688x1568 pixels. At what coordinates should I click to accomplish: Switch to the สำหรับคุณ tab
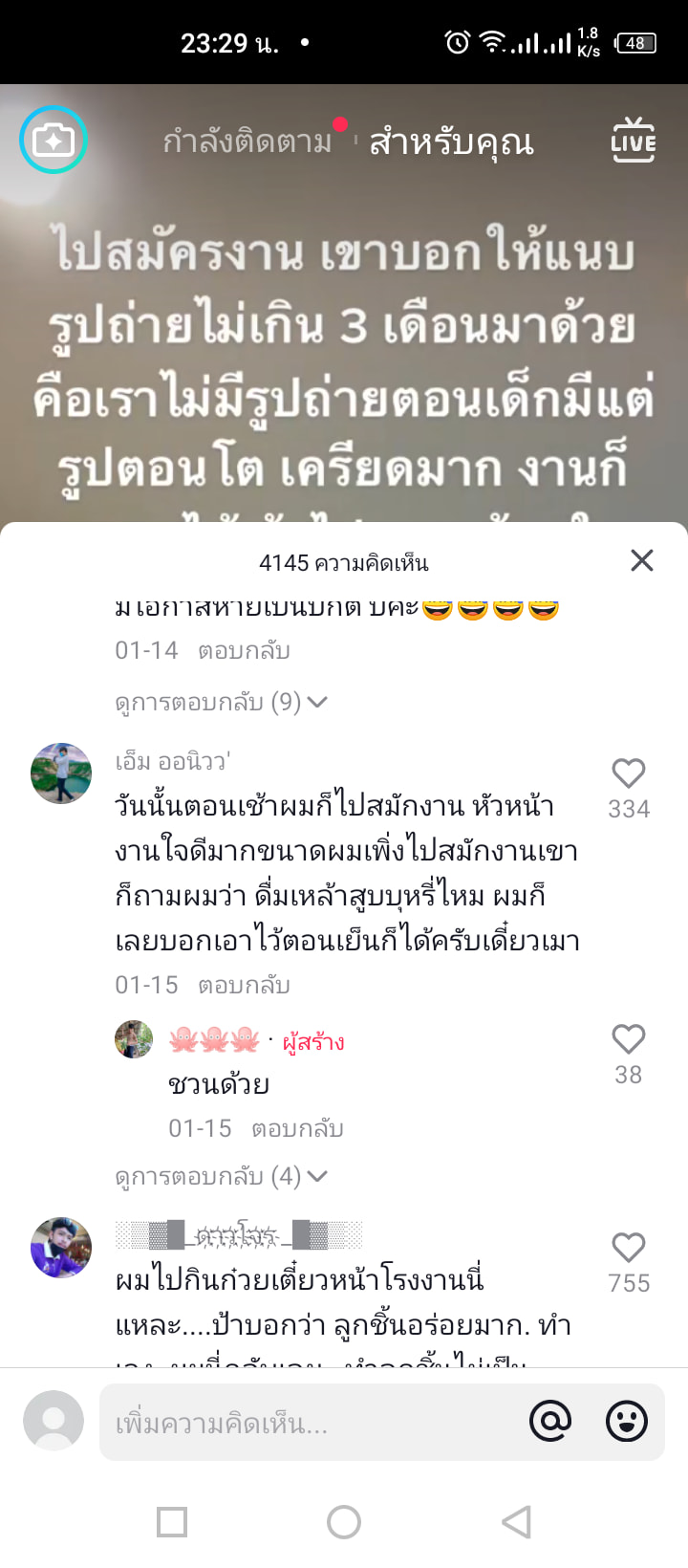coord(451,142)
